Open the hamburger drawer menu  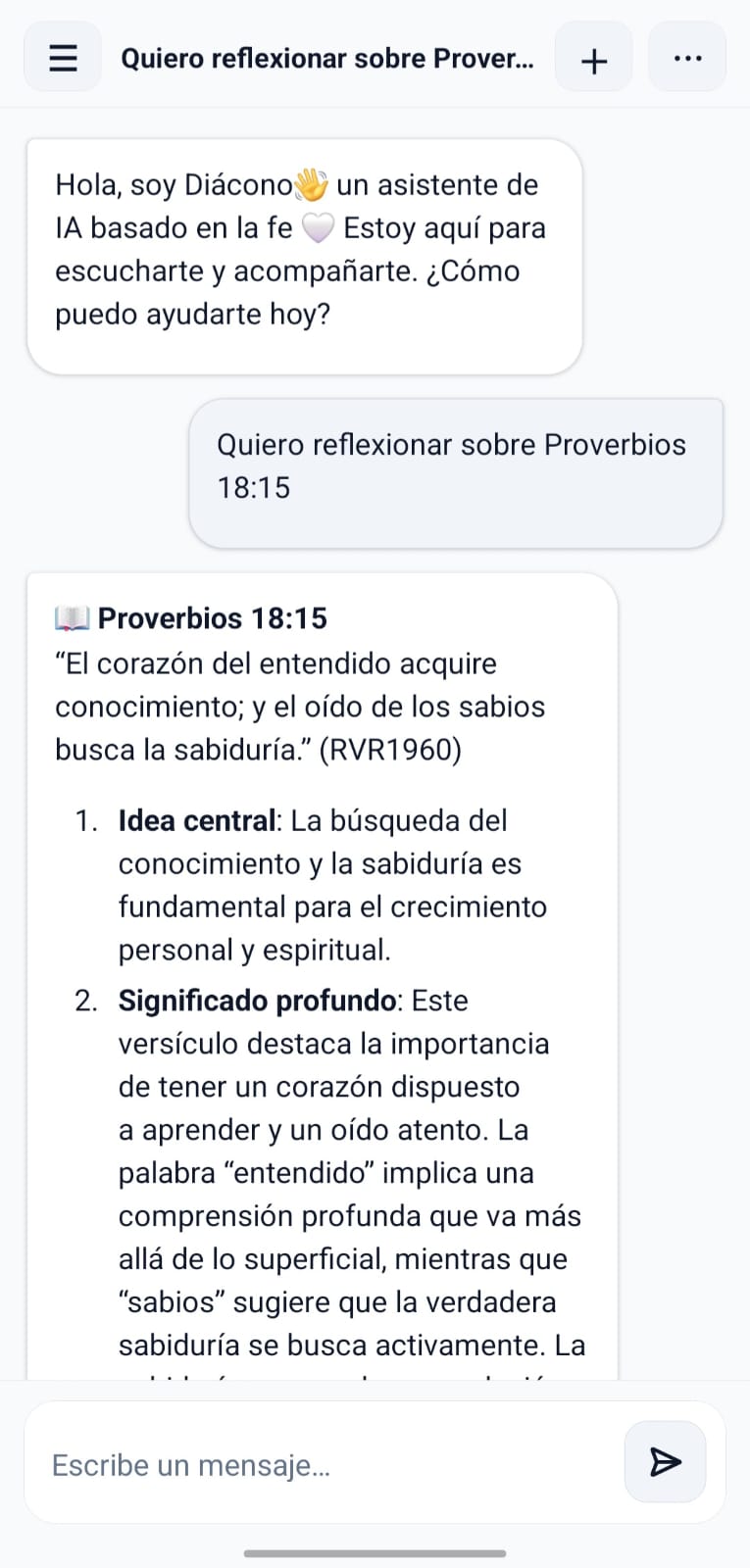[x=63, y=58]
